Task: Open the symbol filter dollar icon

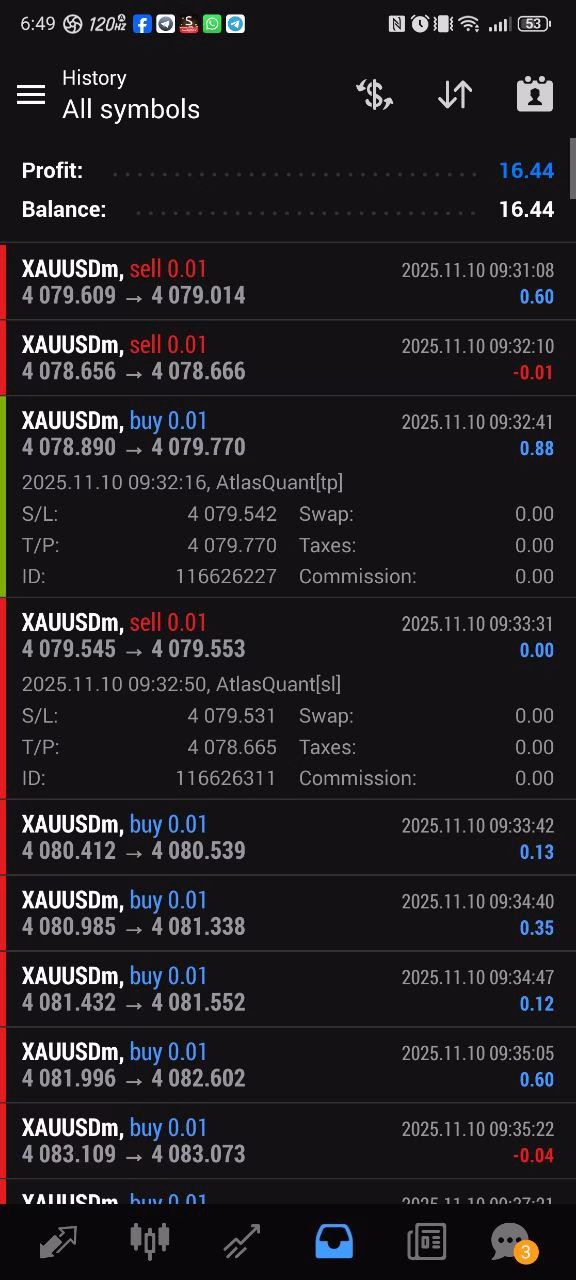Action: 375,94
